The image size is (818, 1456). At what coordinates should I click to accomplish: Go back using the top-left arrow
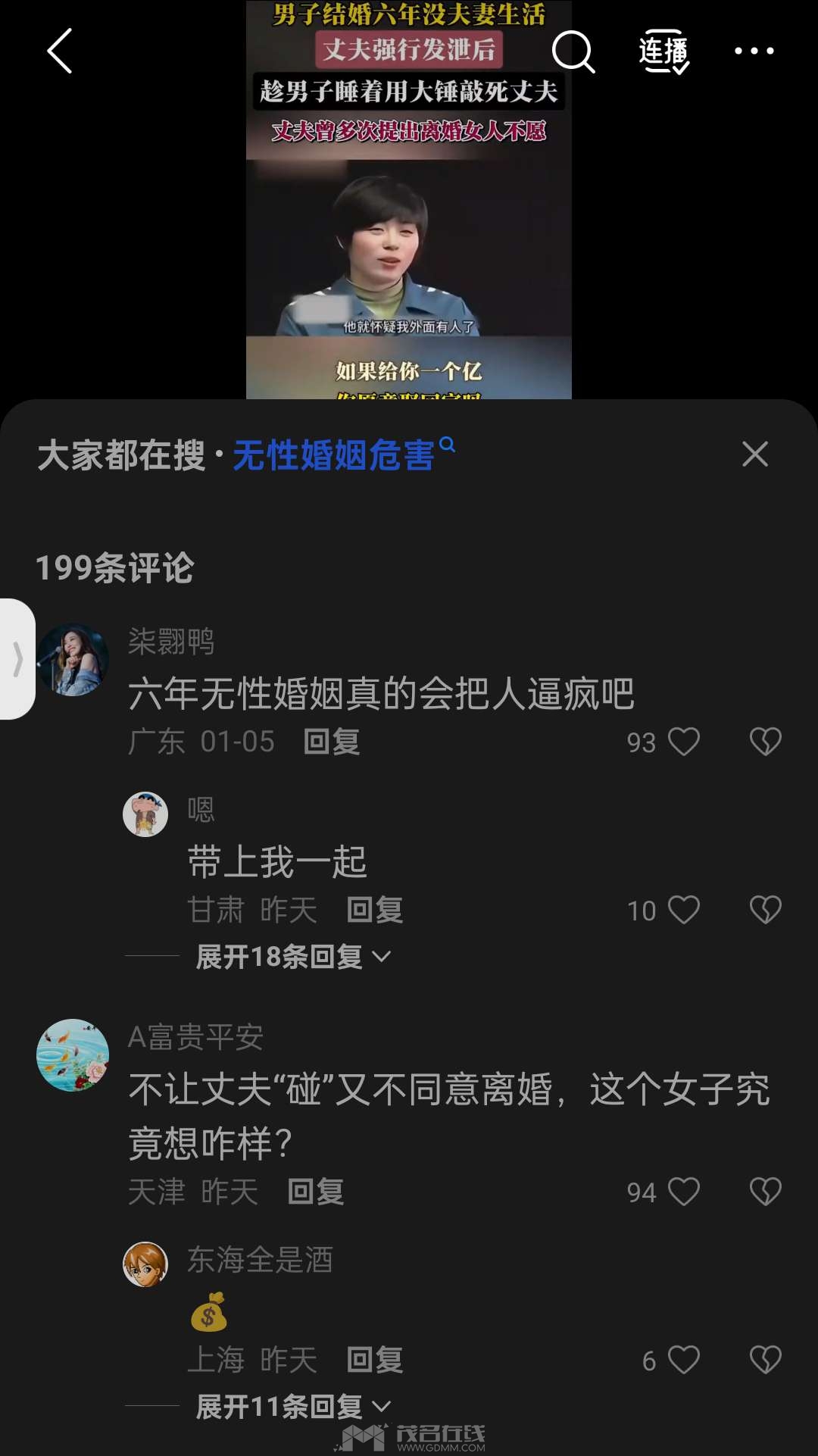pyautogui.click(x=59, y=51)
